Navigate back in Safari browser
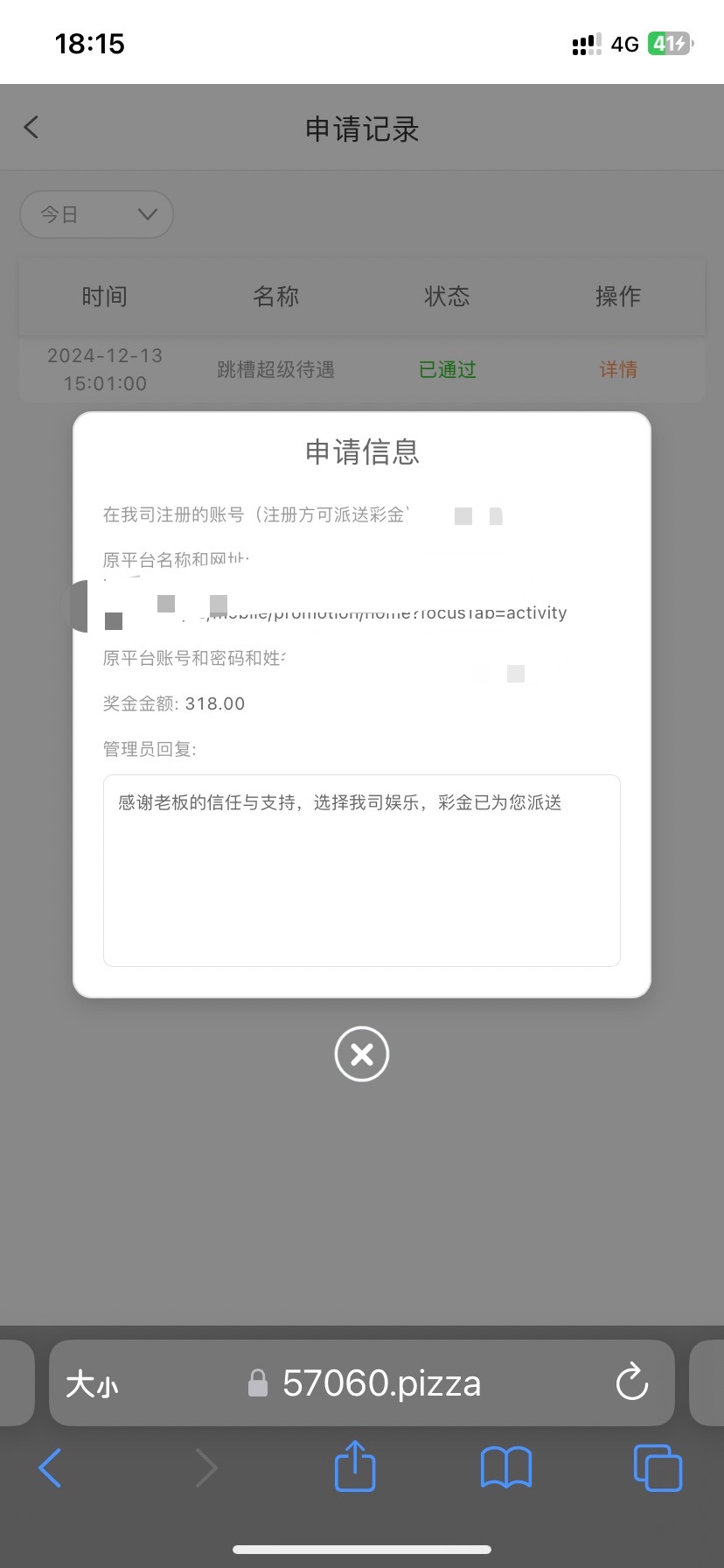The height and width of the screenshot is (1568, 724). (51, 1467)
